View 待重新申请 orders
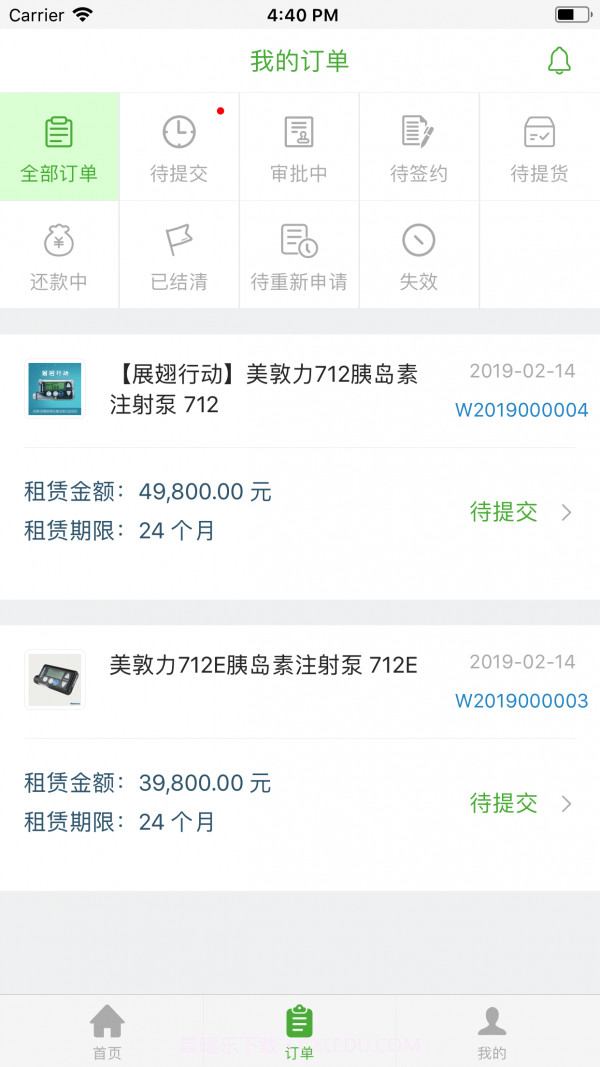Viewport: 600px width, 1067px height. click(x=299, y=256)
